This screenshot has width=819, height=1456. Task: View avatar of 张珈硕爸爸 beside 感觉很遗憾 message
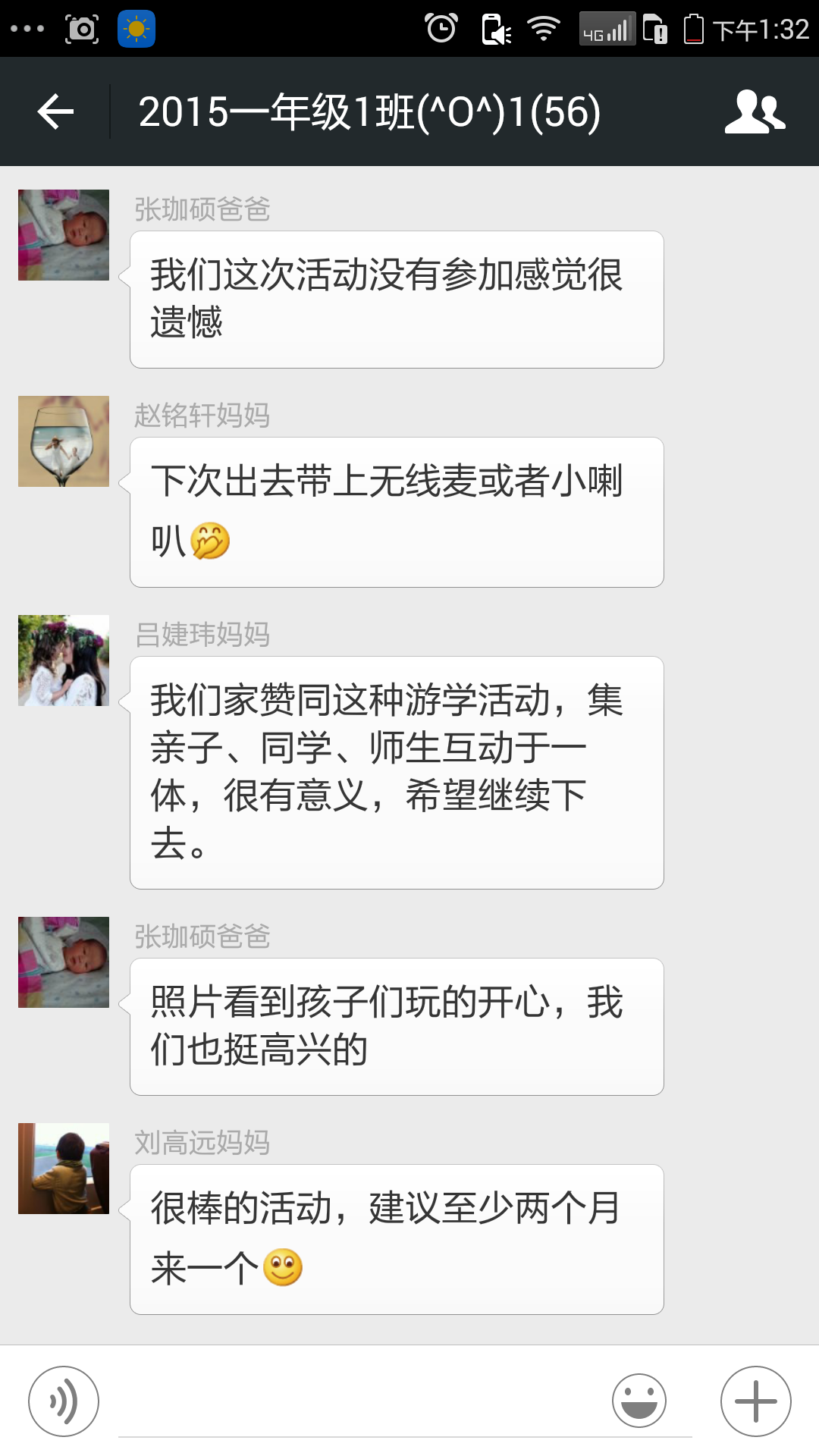[64, 235]
